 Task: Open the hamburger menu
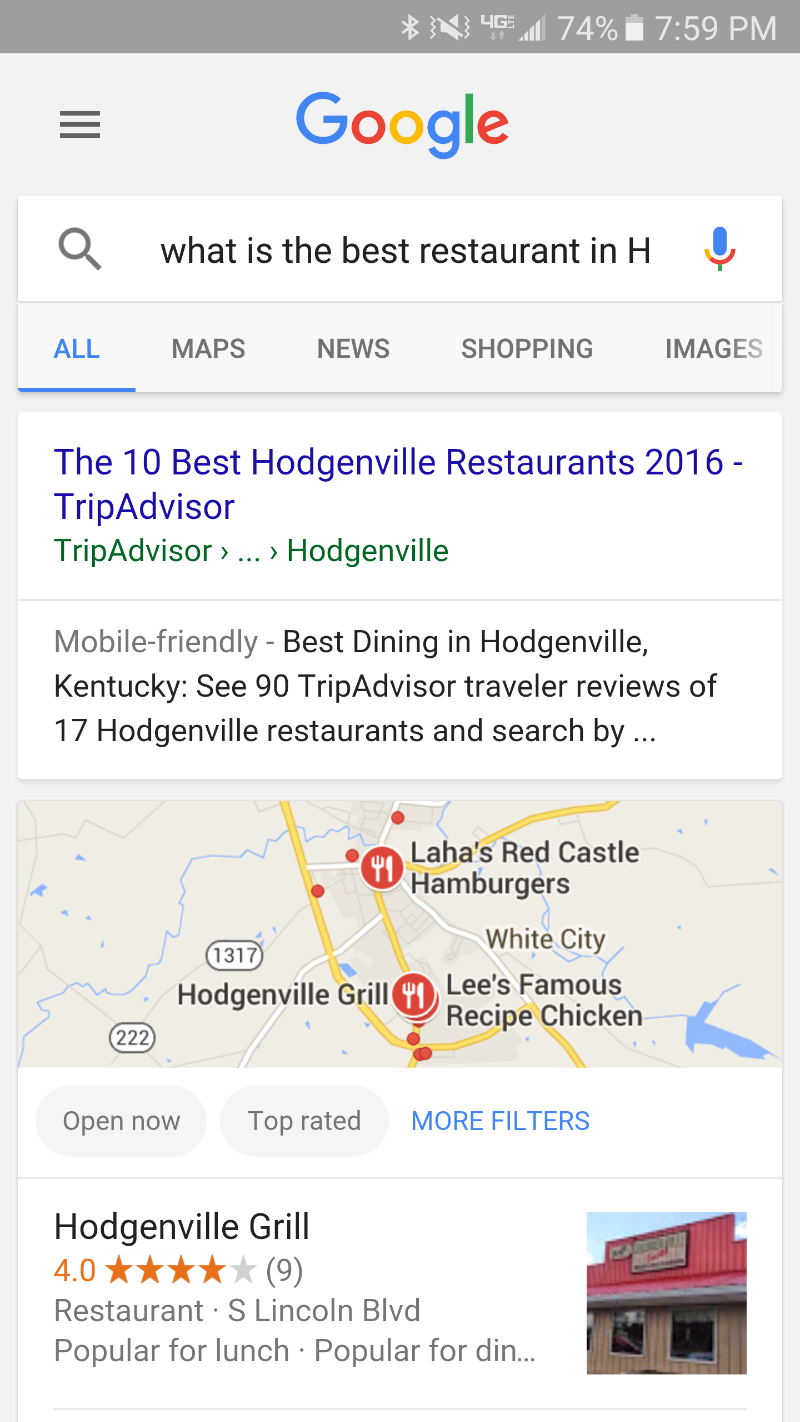(80, 125)
